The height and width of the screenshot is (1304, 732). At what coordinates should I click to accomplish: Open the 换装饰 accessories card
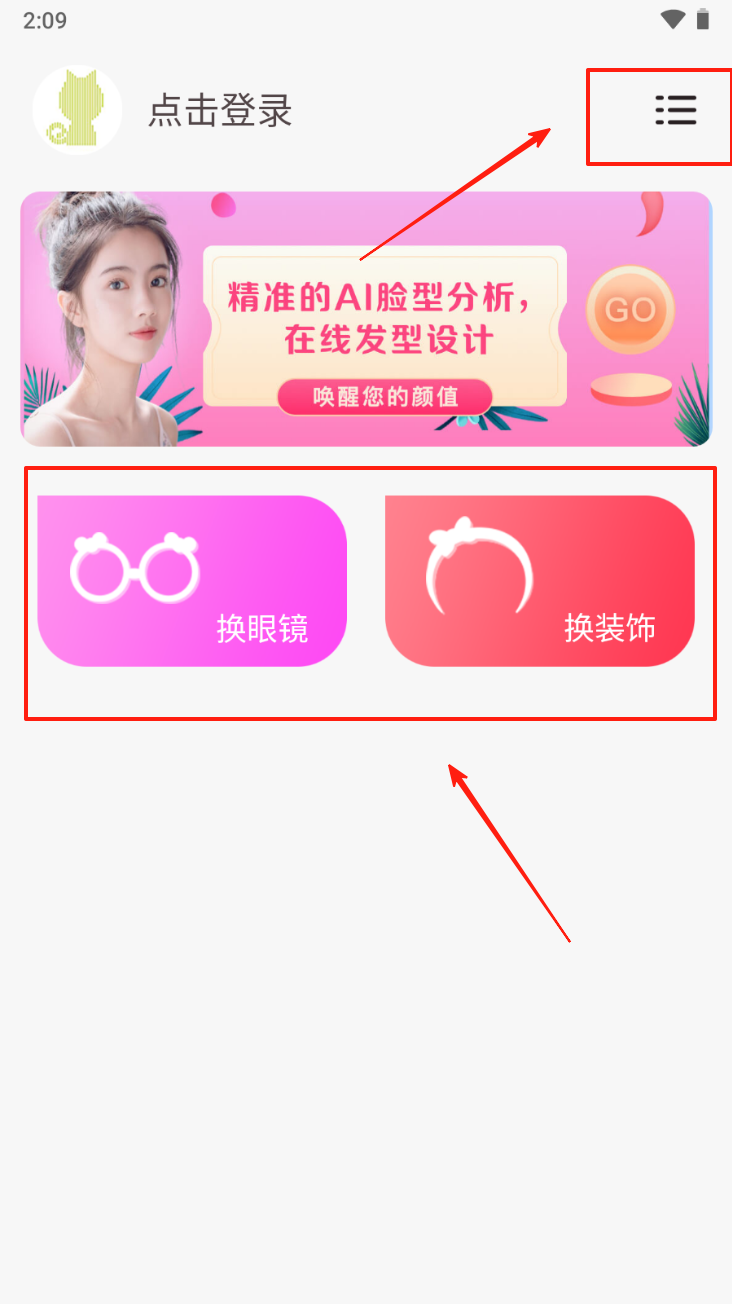539,581
